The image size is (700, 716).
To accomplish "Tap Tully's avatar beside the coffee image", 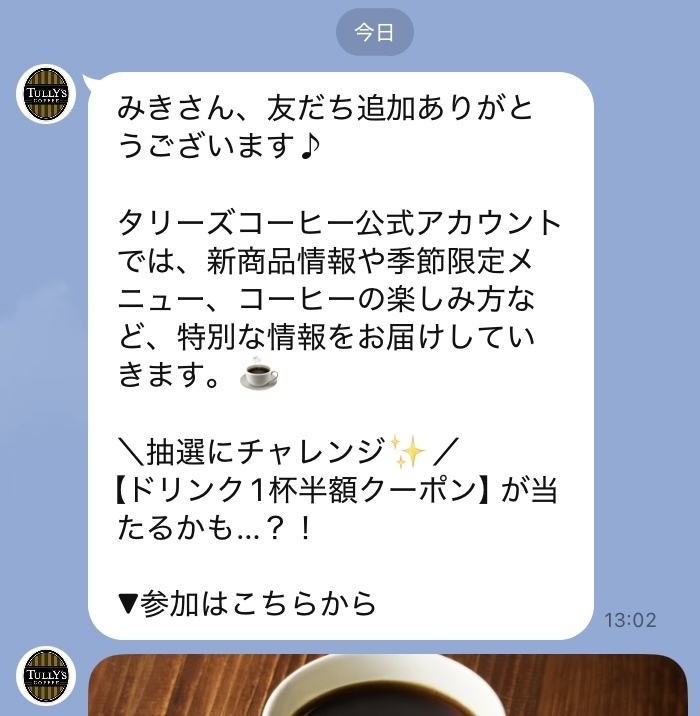I will (46, 677).
